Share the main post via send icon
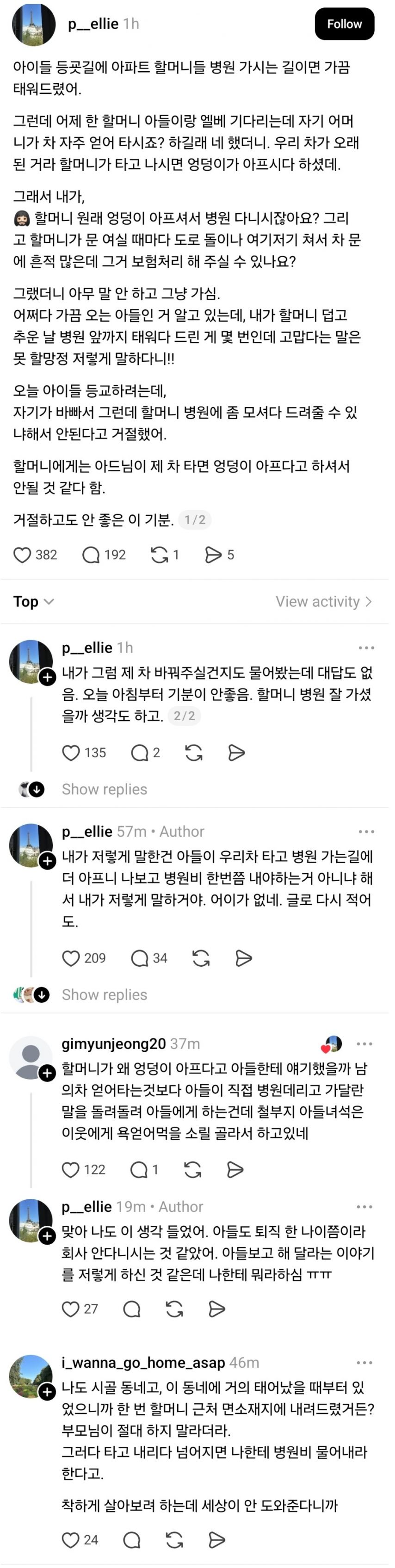Viewport: 395px width, 1568px height. [213, 555]
